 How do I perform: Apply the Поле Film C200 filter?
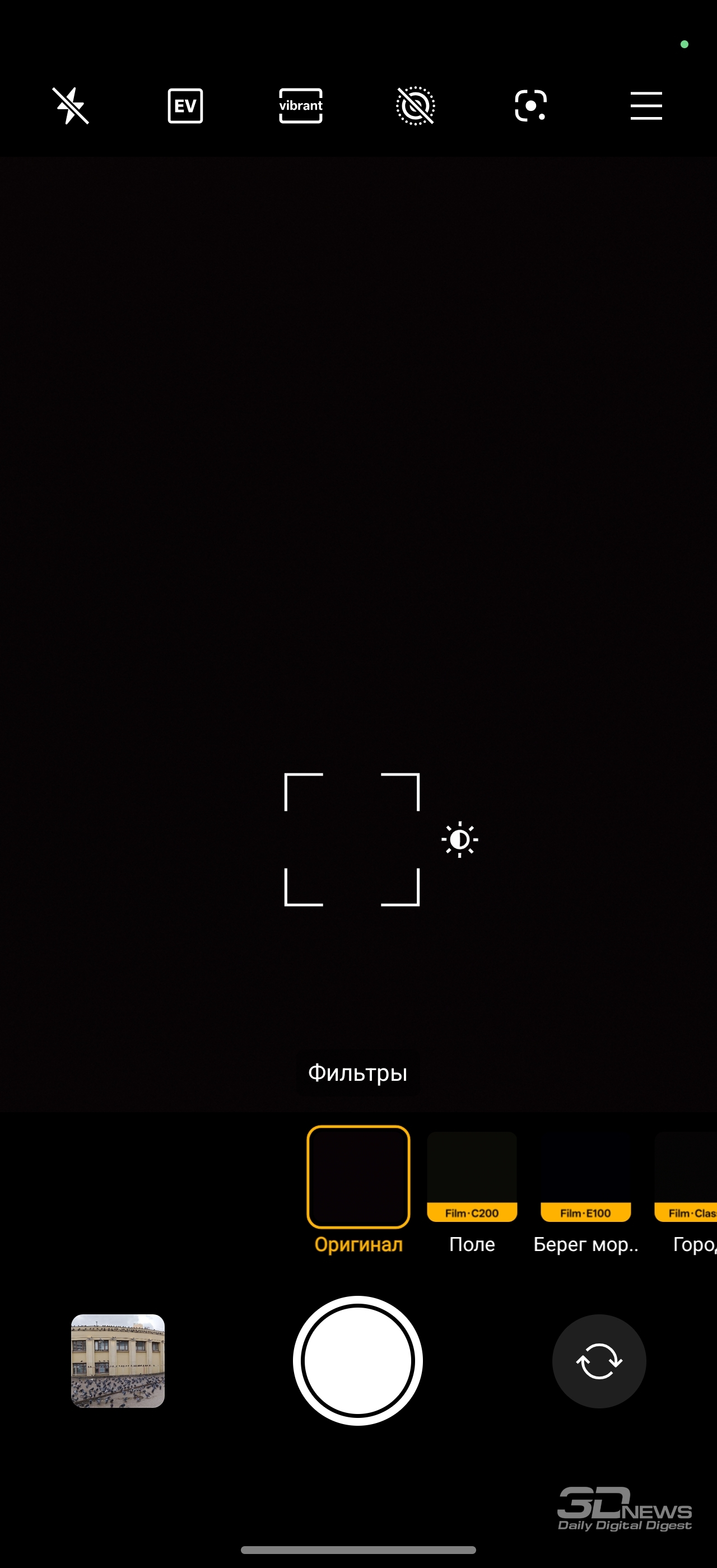(x=472, y=1177)
